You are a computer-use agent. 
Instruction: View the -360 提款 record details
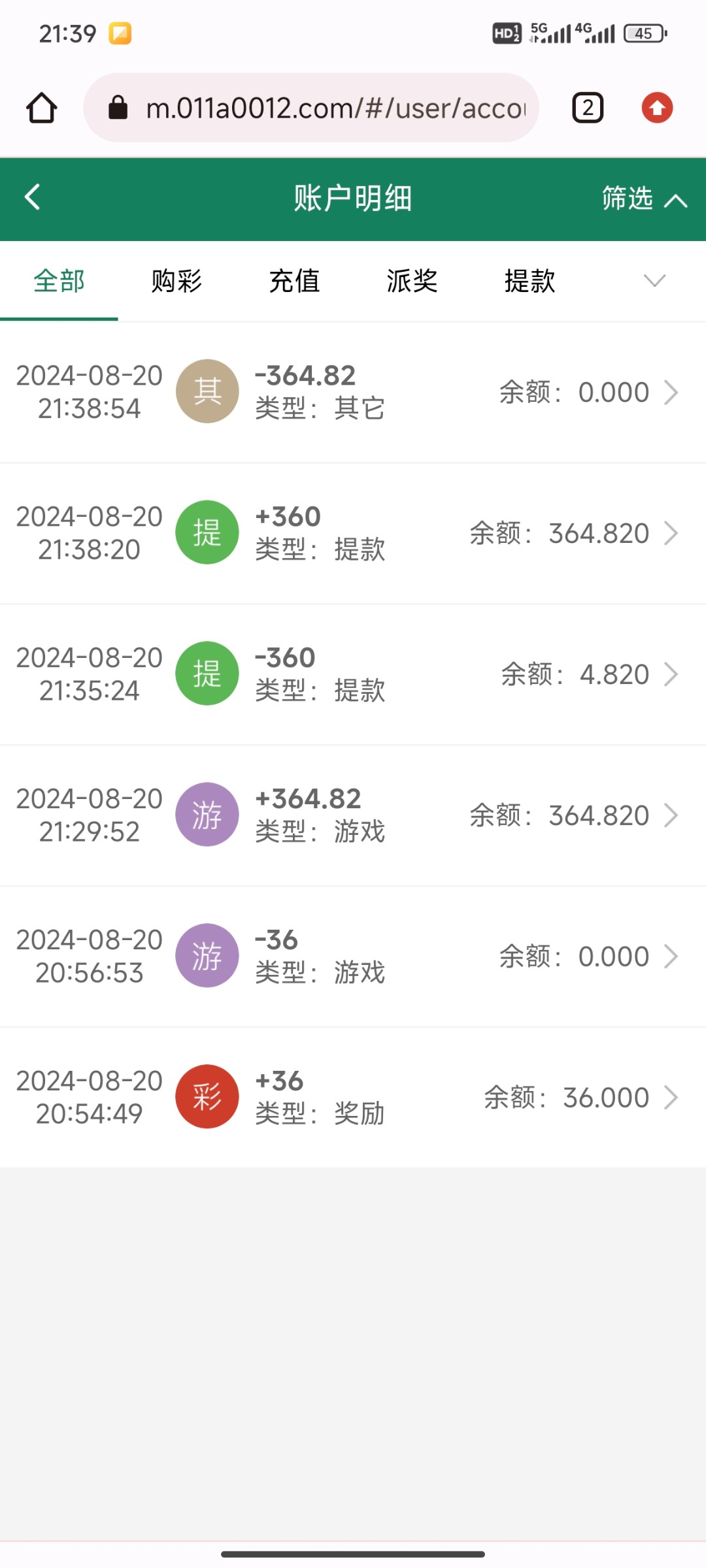click(353, 674)
